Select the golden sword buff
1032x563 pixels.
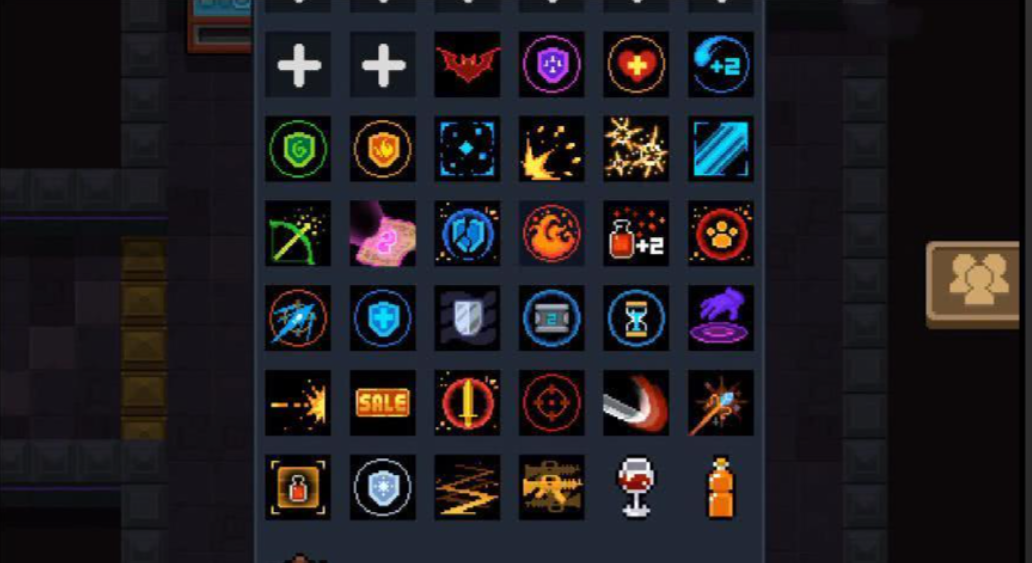click(468, 403)
